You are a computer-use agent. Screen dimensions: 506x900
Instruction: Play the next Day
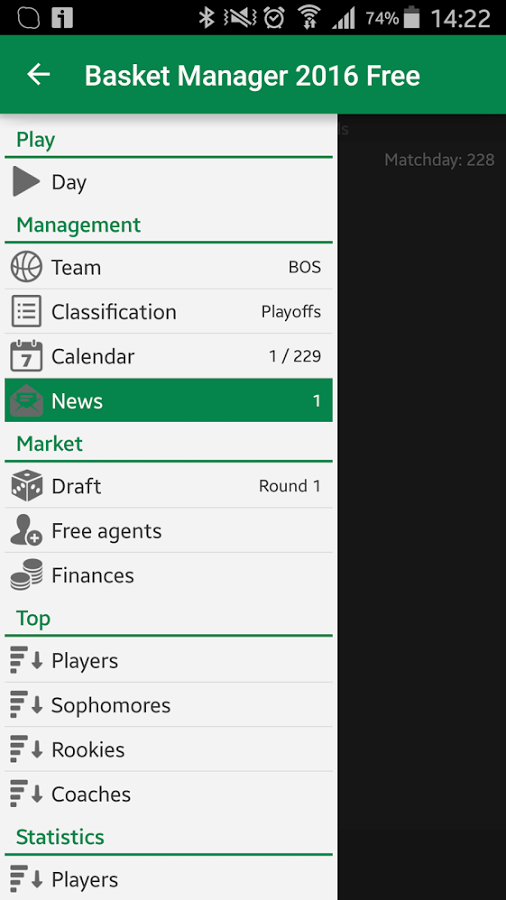169,183
